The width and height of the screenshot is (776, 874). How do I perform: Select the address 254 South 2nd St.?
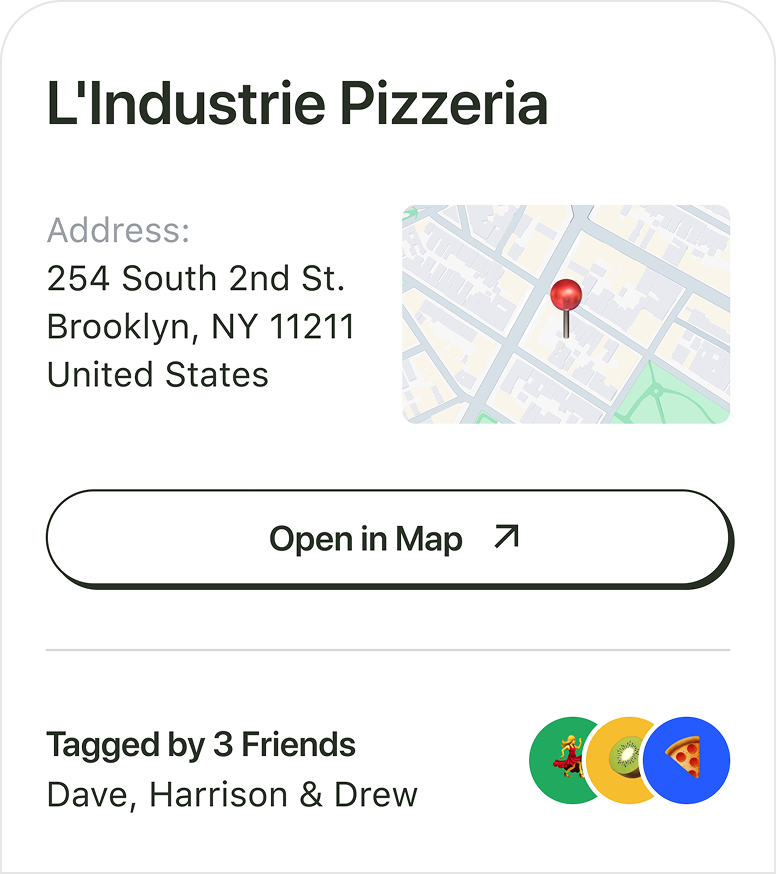(x=195, y=280)
